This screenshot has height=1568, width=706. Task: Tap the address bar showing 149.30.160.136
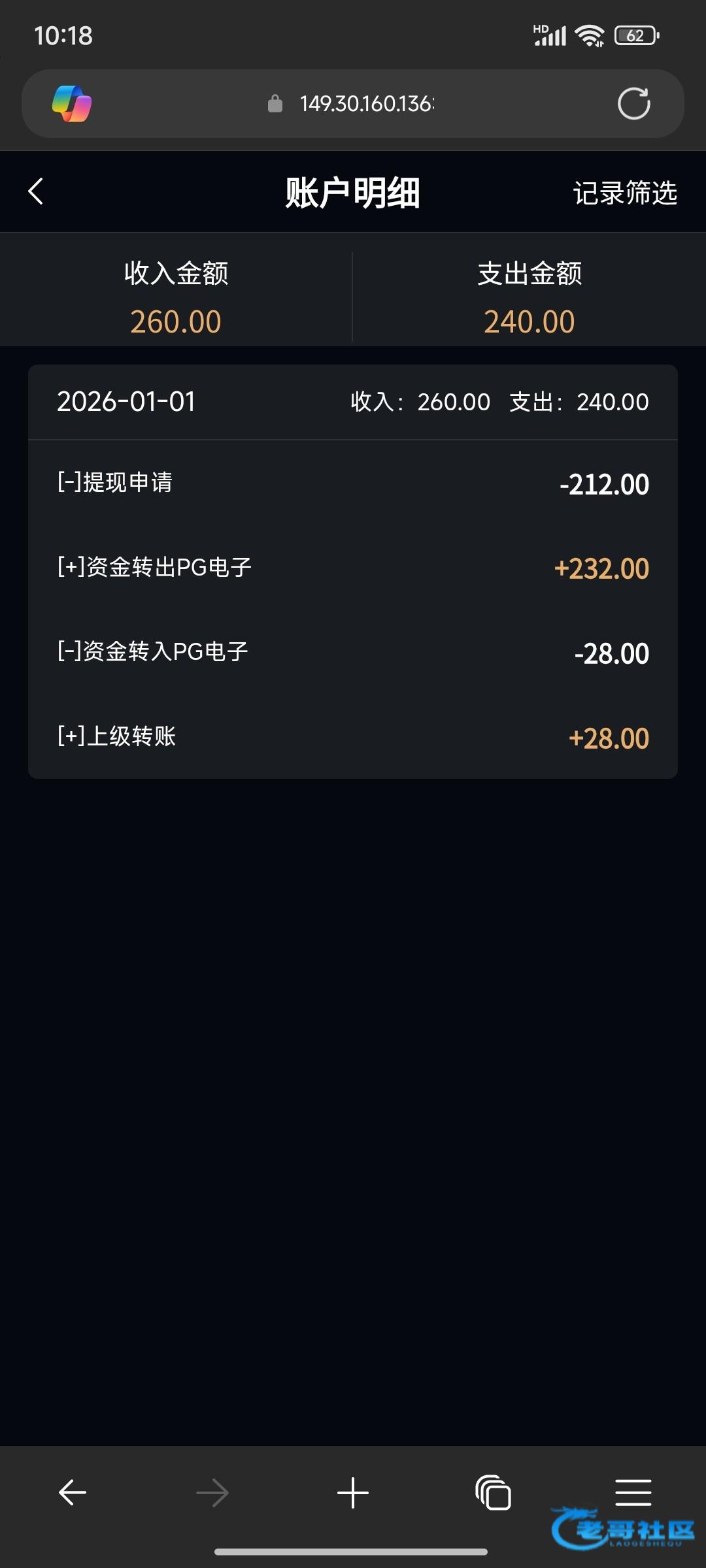(x=366, y=104)
